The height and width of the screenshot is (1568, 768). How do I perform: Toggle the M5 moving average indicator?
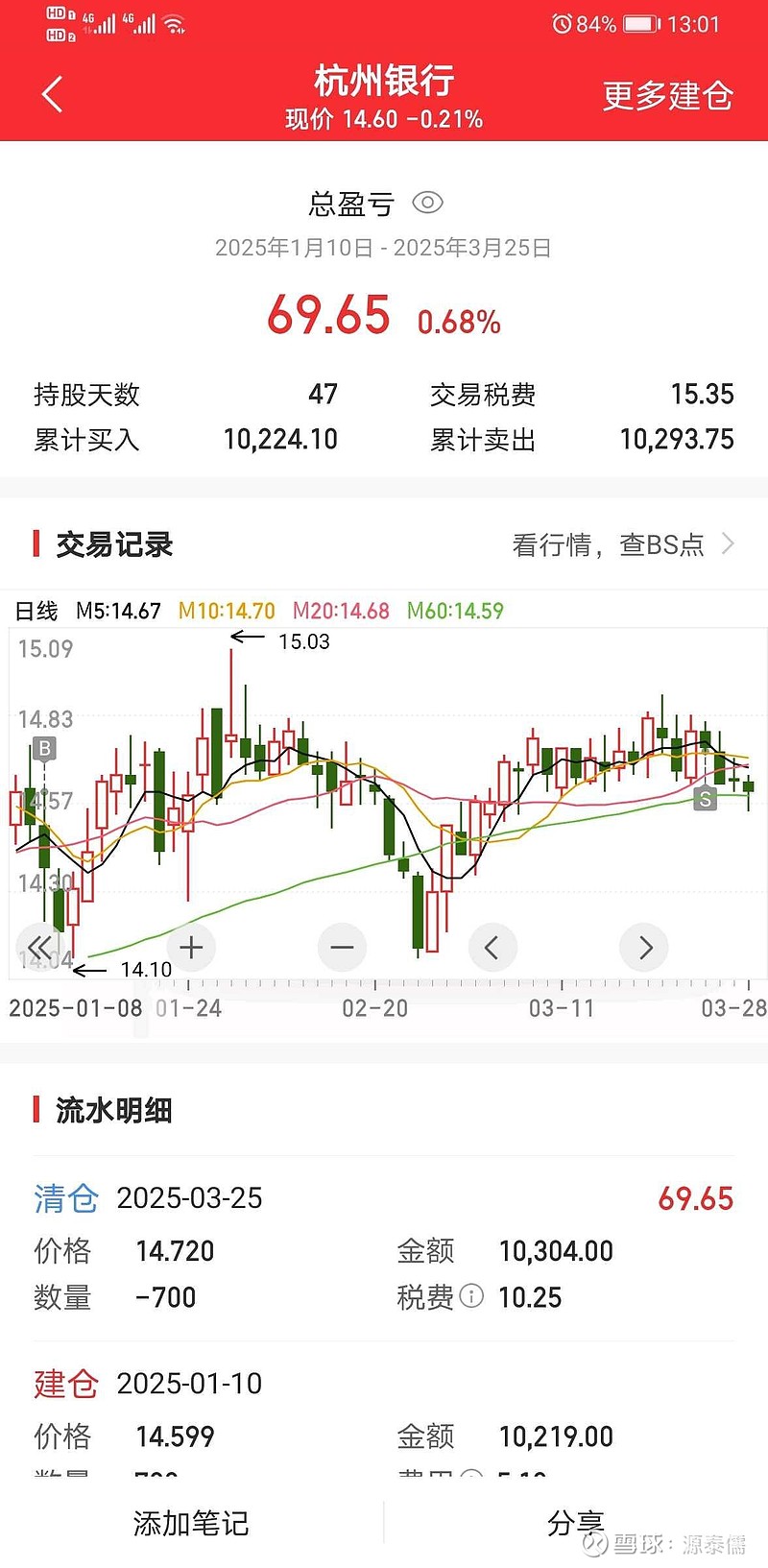[118, 611]
